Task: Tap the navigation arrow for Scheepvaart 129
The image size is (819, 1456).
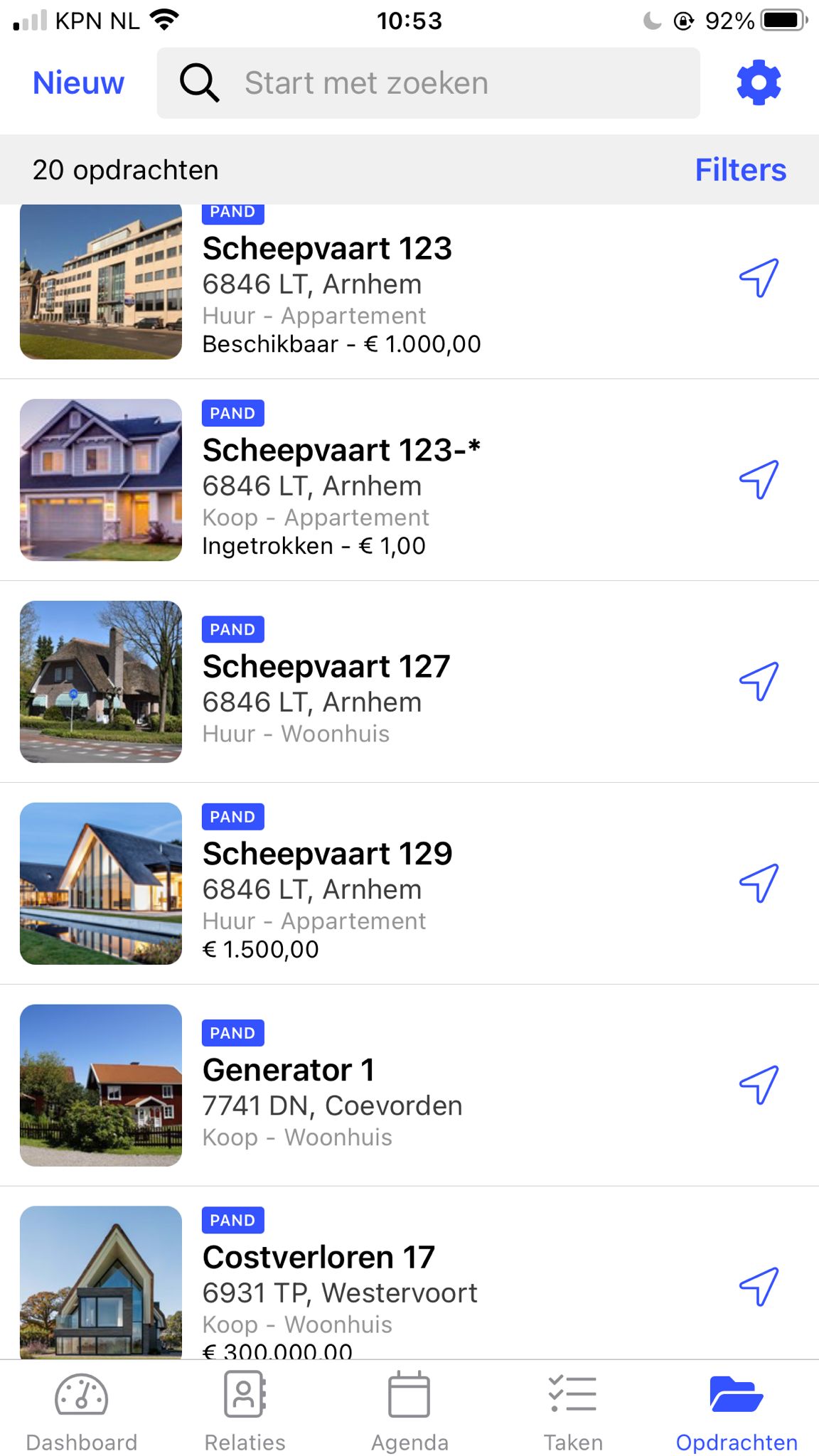Action: tap(759, 884)
